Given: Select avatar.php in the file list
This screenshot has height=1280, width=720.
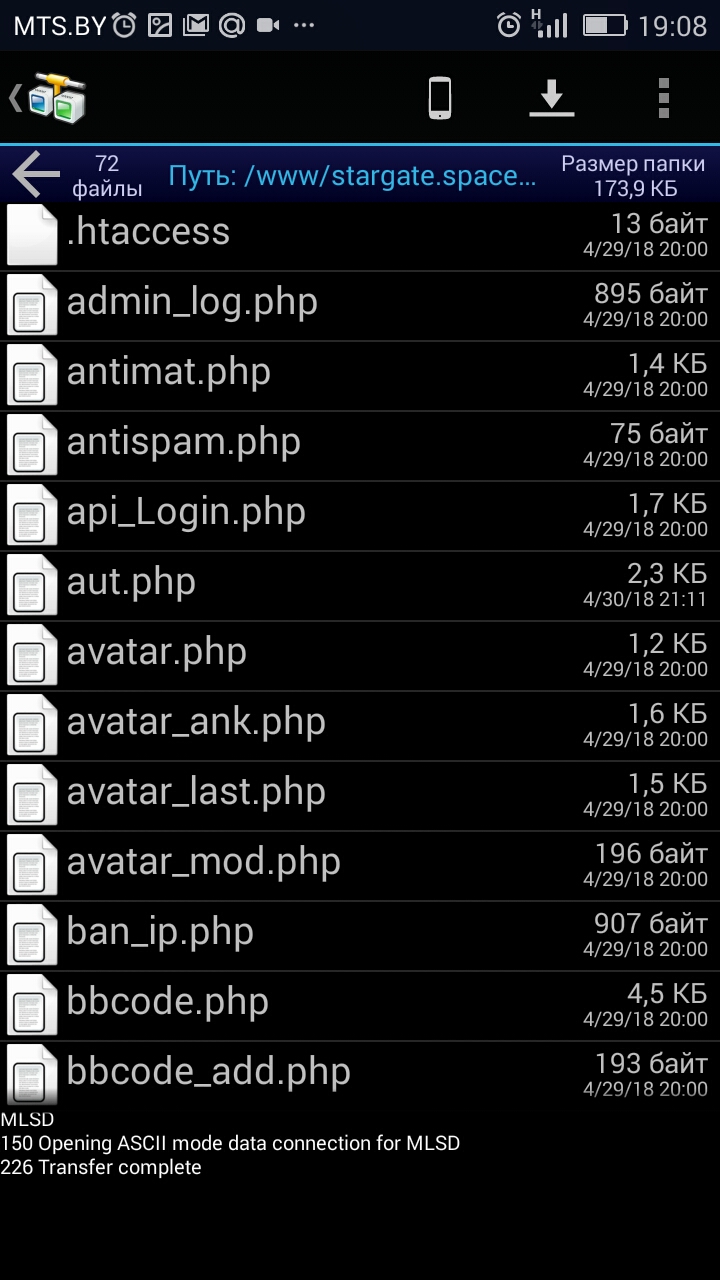Looking at the screenshot, I should pyautogui.click(x=156, y=652).
